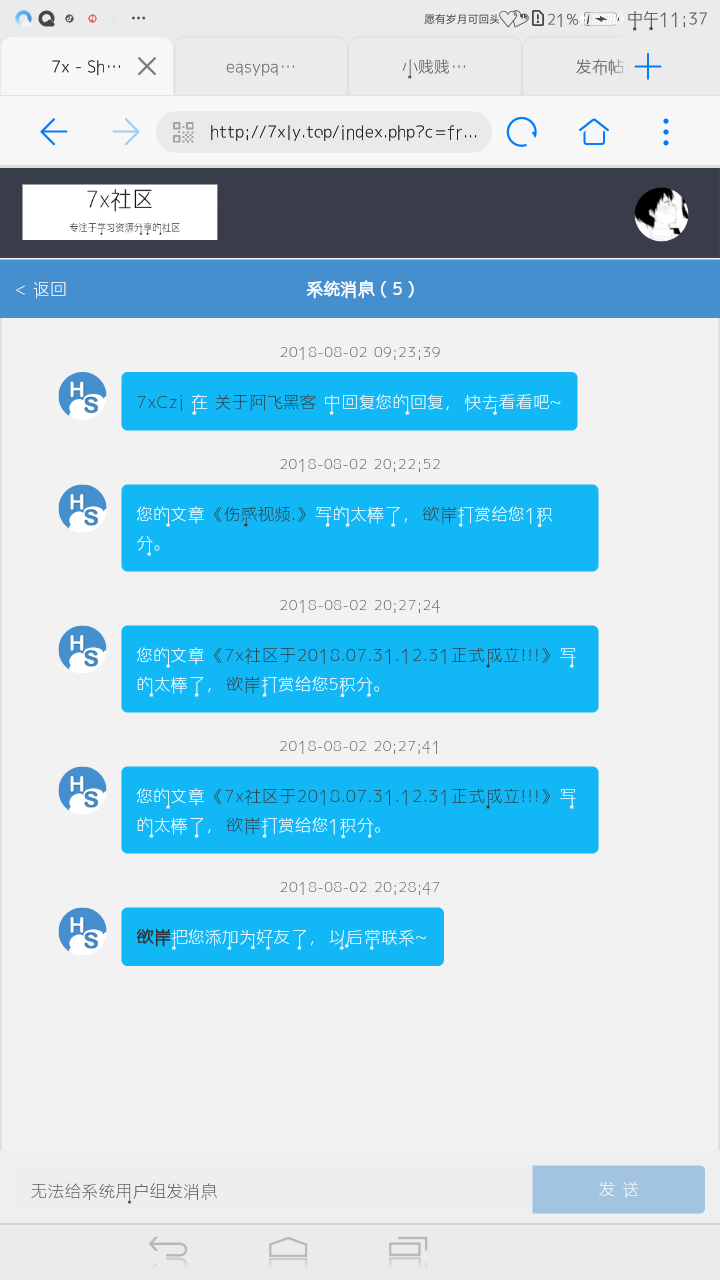Focus the message input field
720x1280 pixels.
(270, 1191)
